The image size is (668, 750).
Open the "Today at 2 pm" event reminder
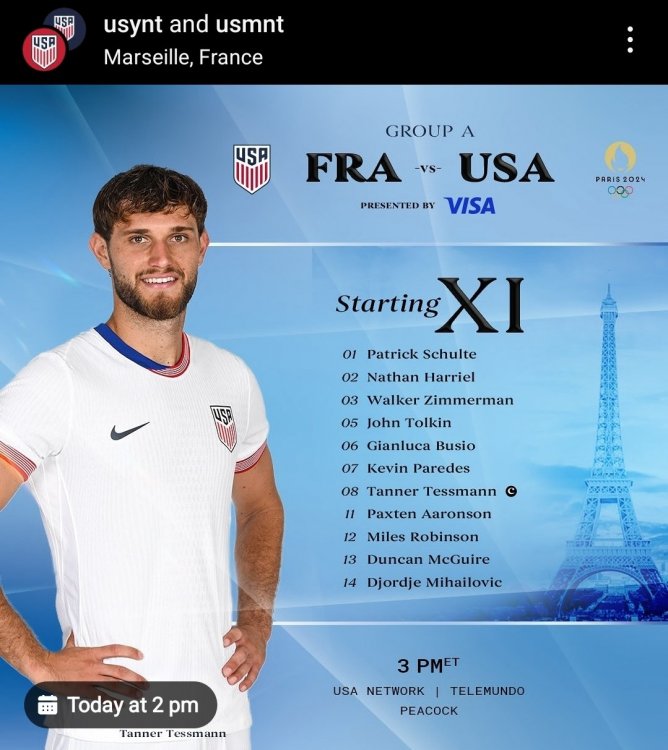click(x=120, y=705)
